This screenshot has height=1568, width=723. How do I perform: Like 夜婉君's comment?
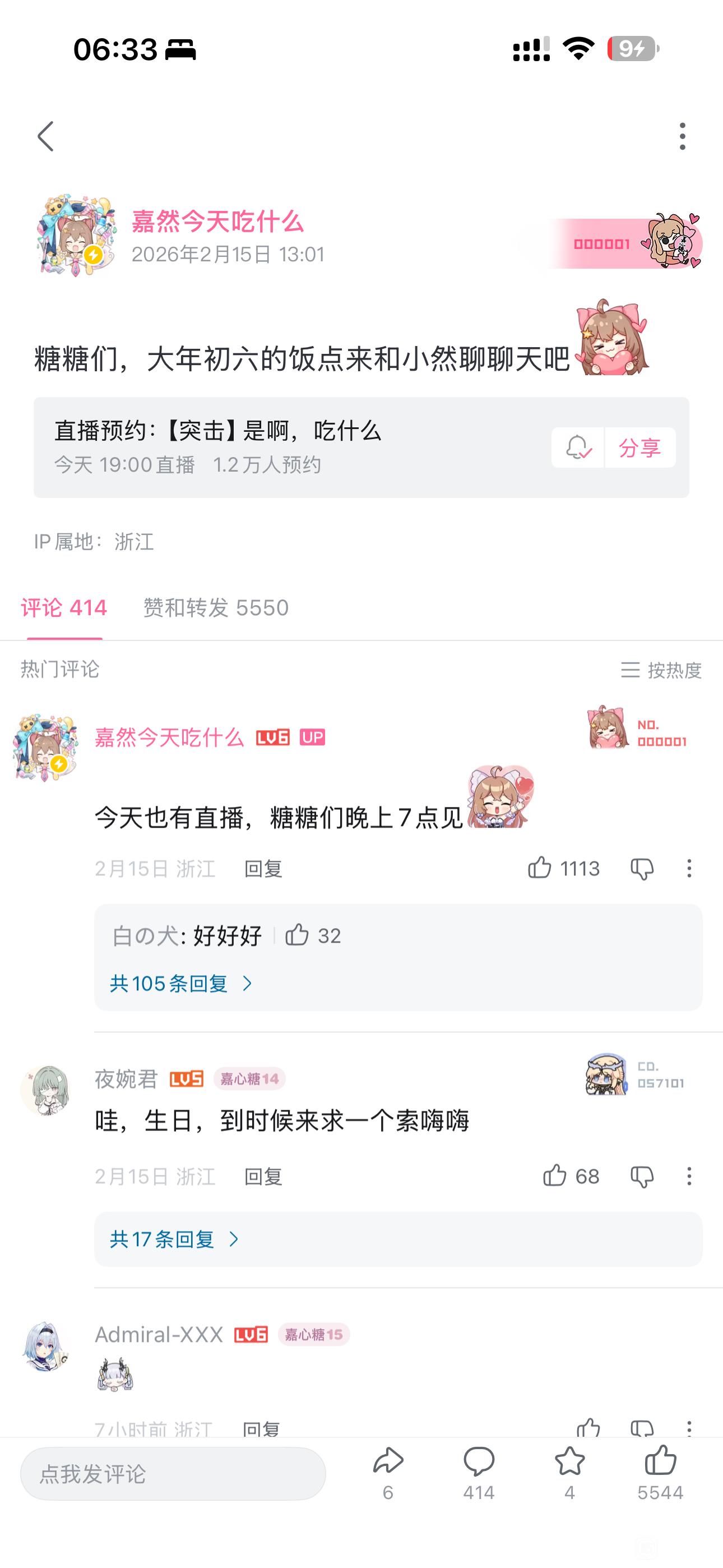(570, 1176)
